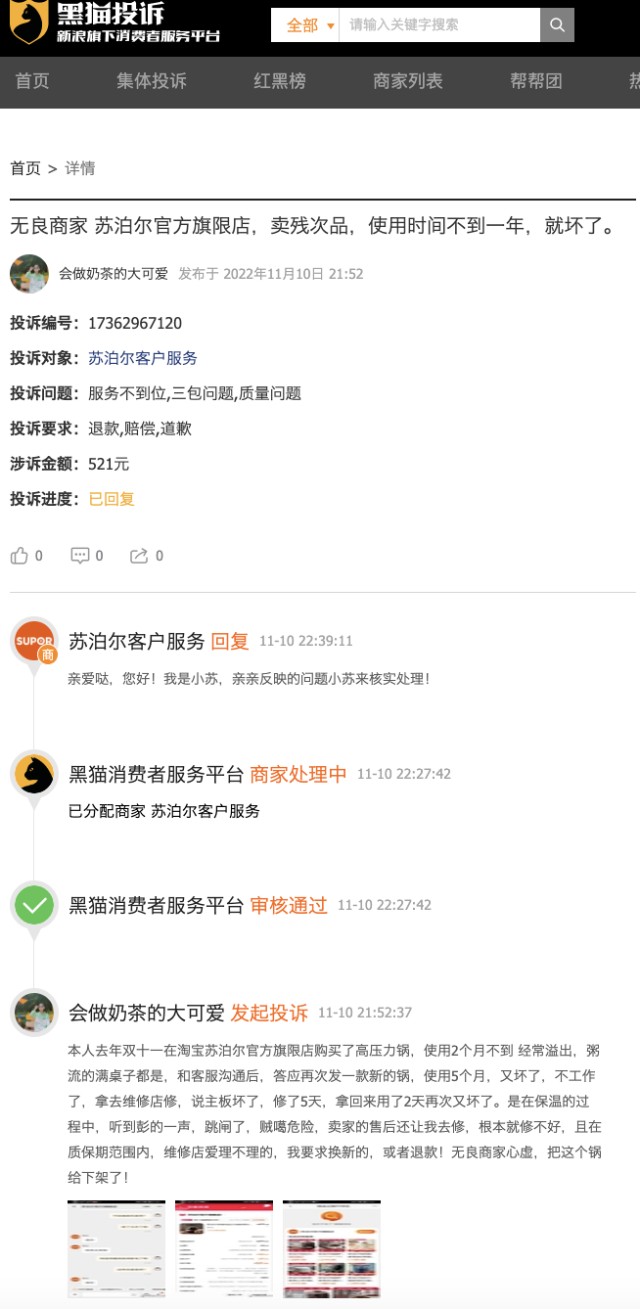Tap 首页 in the breadcrumb

click(x=25, y=168)
